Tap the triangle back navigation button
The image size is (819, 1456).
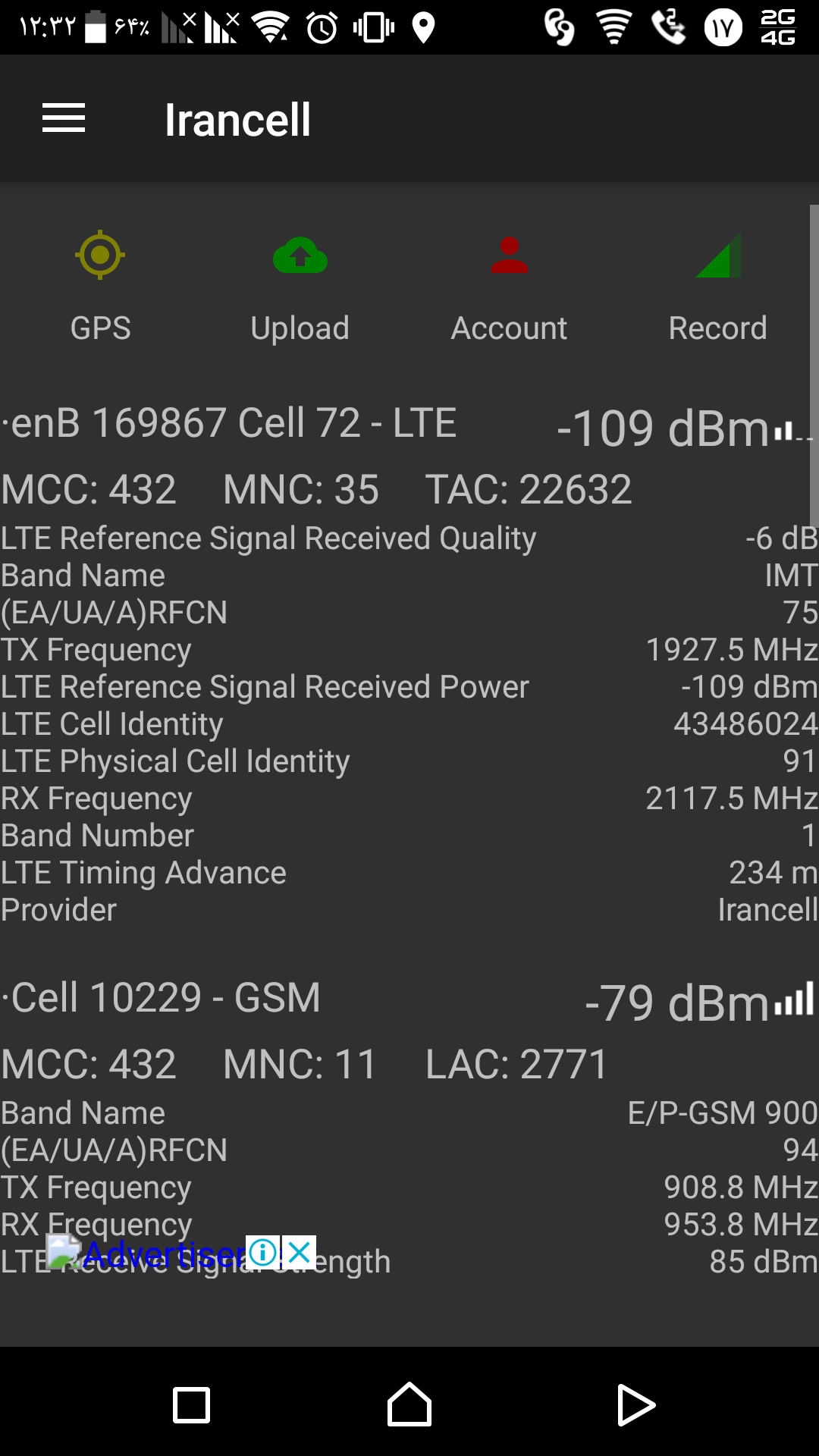pos(635,1404)
